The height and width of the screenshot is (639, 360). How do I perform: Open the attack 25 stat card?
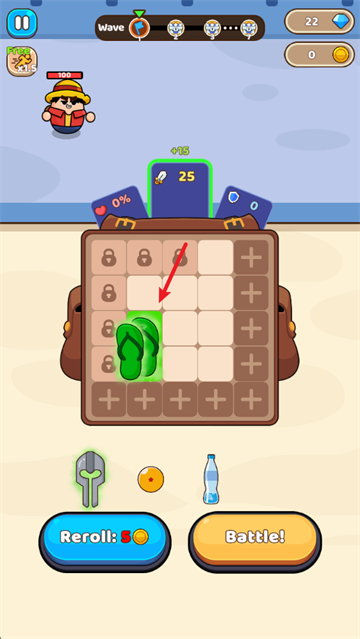[180, 189]
